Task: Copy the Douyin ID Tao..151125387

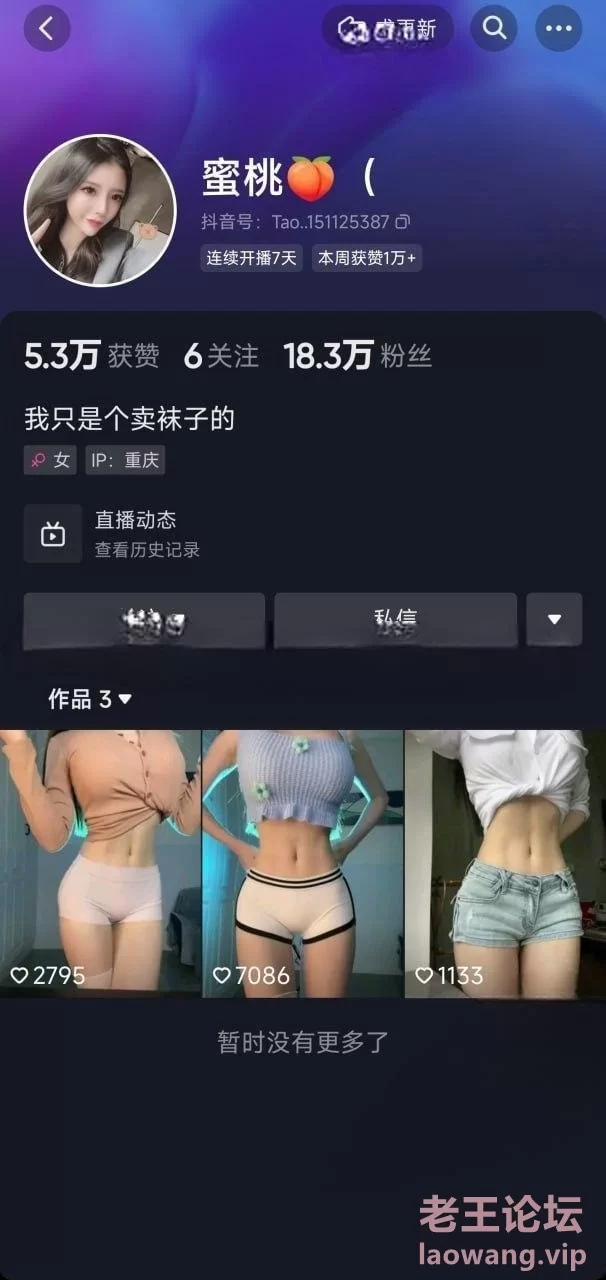Action: [x=403, y=222]
